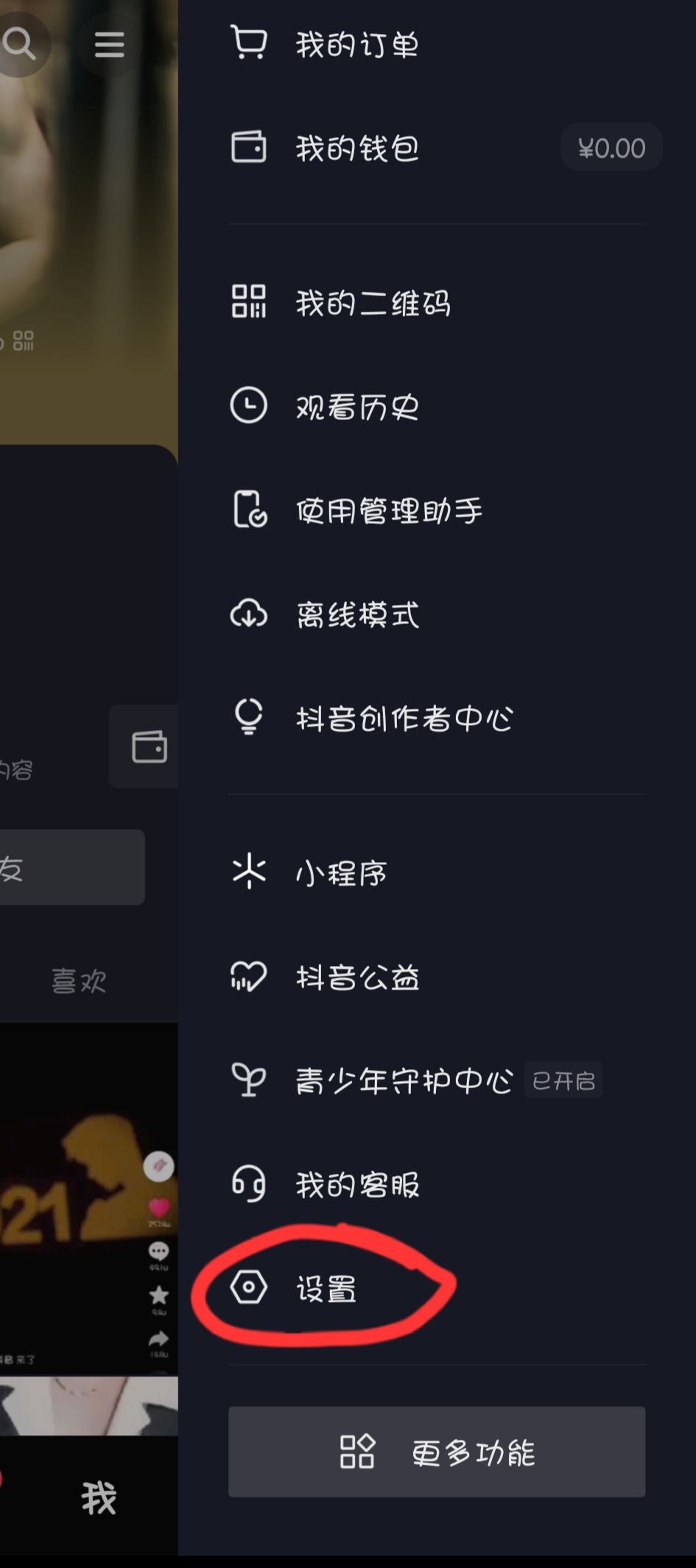
Task: Open the hamburger menu icon
Action: (109, 44)
